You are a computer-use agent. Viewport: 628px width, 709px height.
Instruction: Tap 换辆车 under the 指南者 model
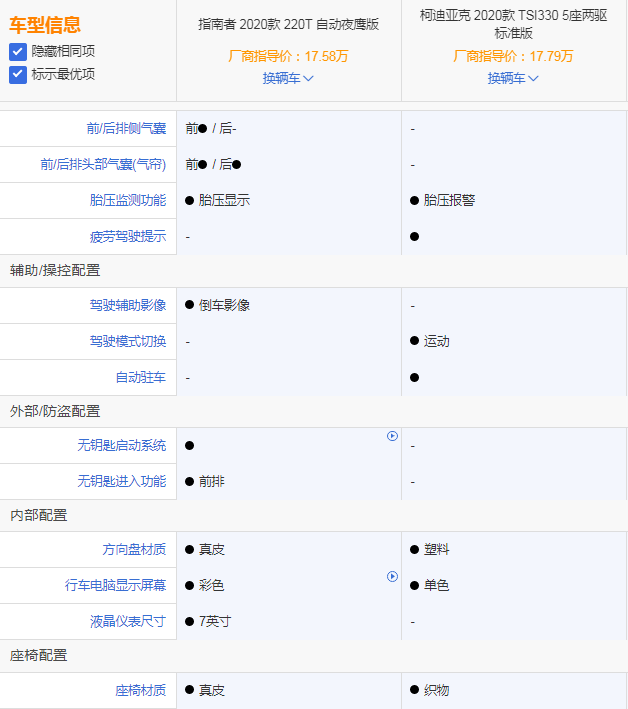coord(288,78)
